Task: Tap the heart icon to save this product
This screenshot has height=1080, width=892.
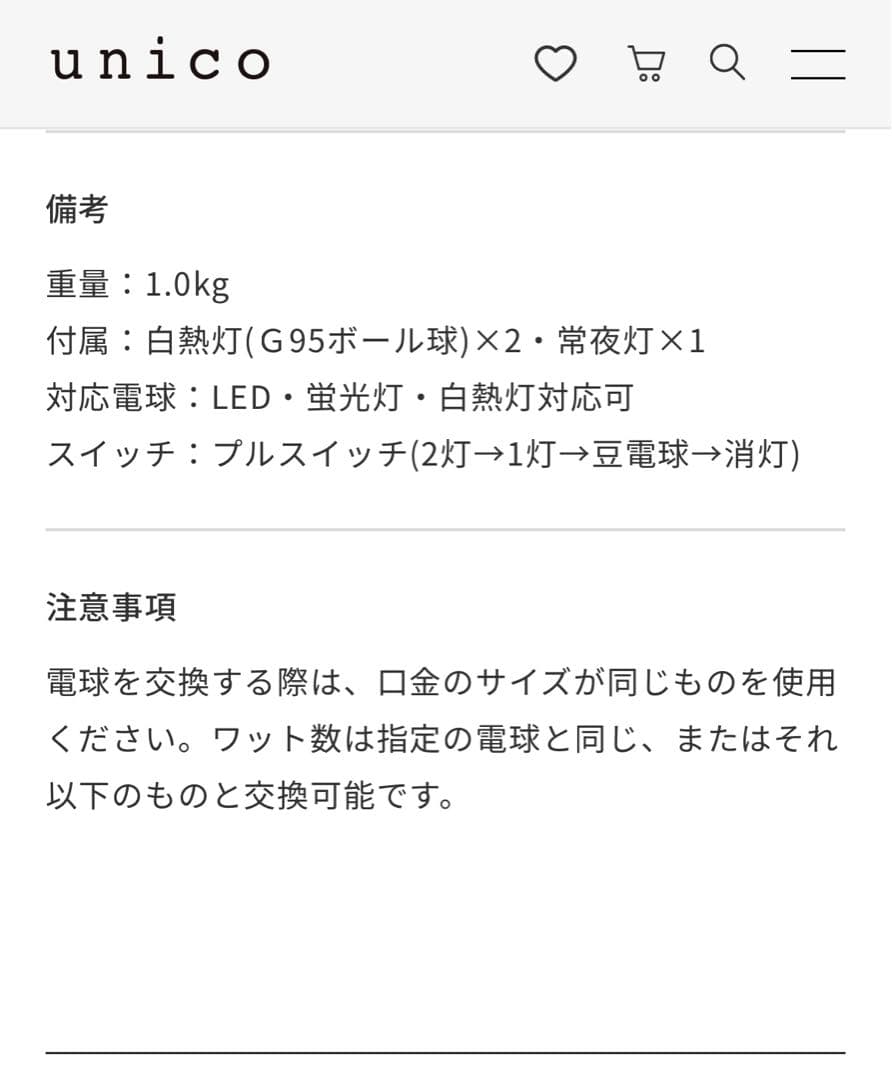Action: point(556,62)
